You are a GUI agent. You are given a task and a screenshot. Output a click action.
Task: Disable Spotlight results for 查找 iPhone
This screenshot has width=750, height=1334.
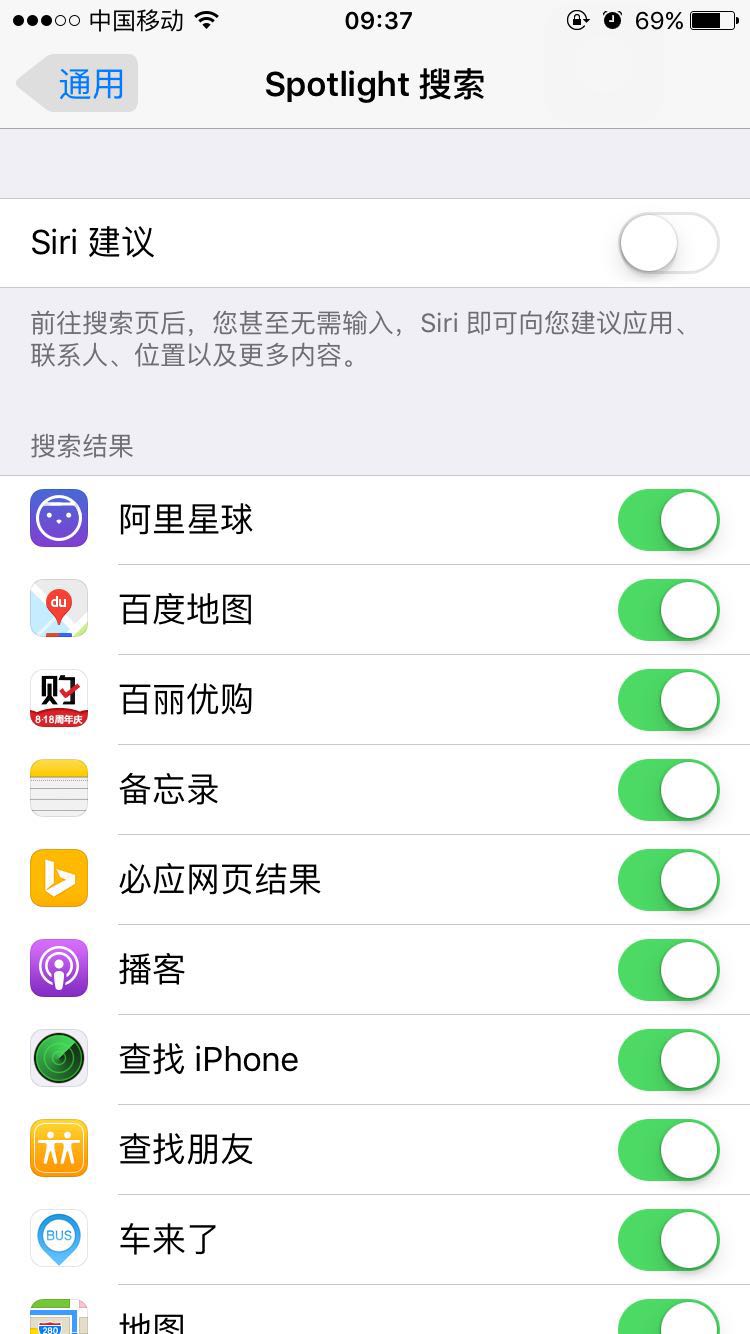coord(668,1059)
